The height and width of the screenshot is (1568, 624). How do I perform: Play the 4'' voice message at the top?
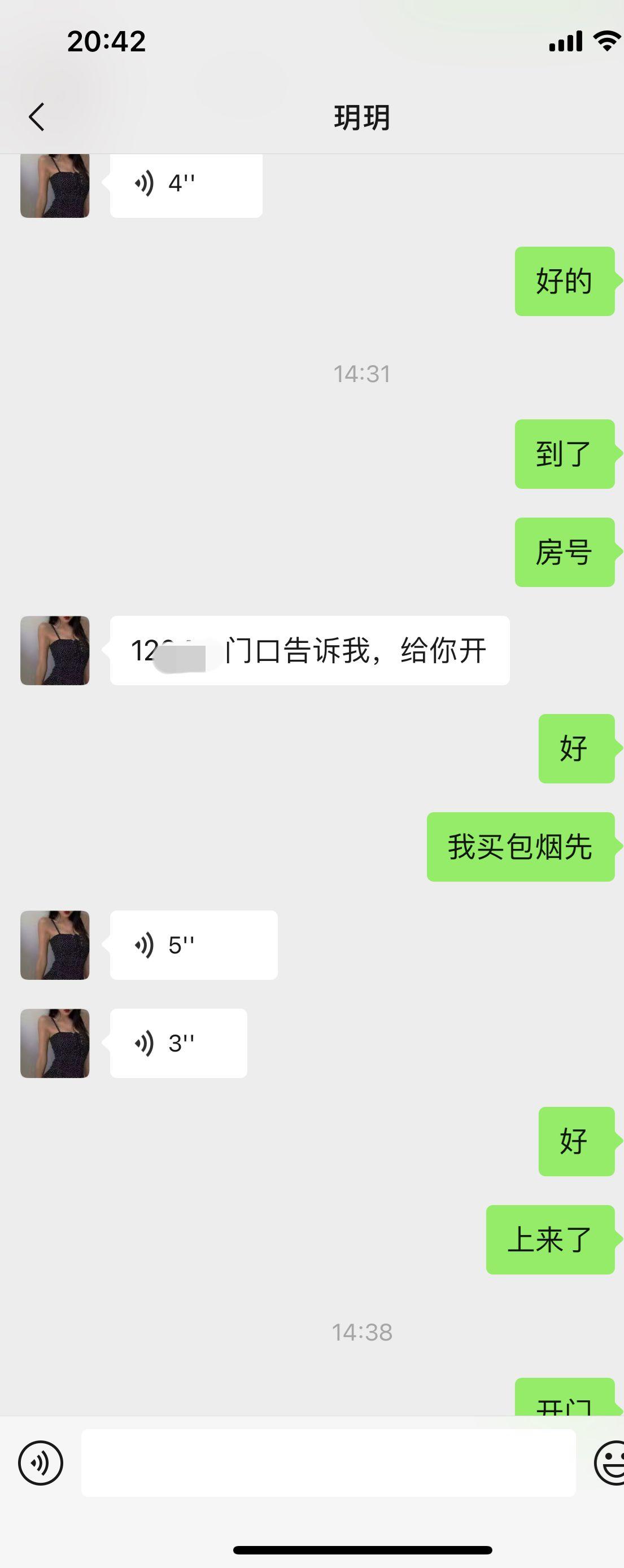pos(185,183)
